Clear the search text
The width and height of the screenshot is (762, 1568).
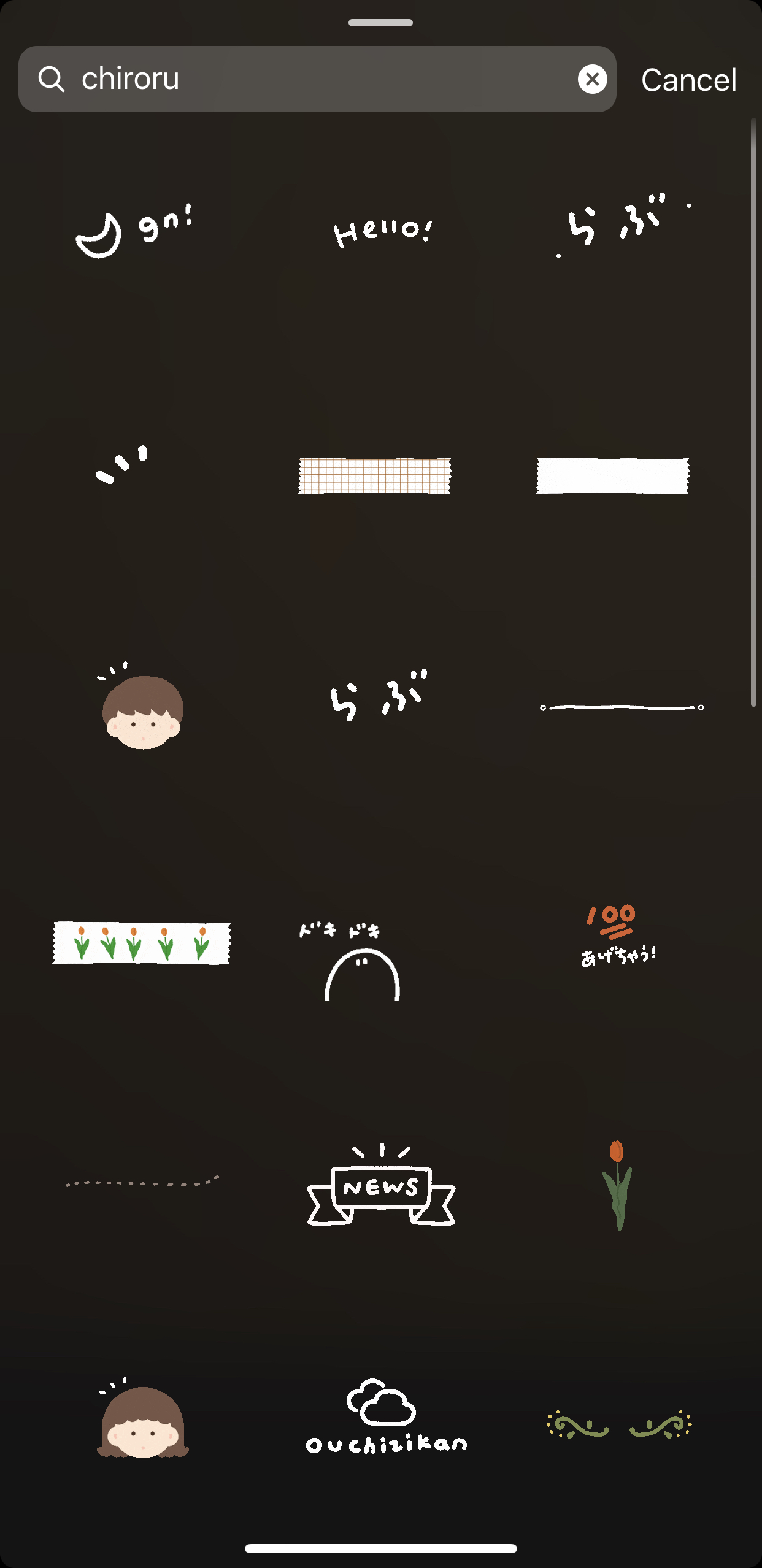[592, 79]
